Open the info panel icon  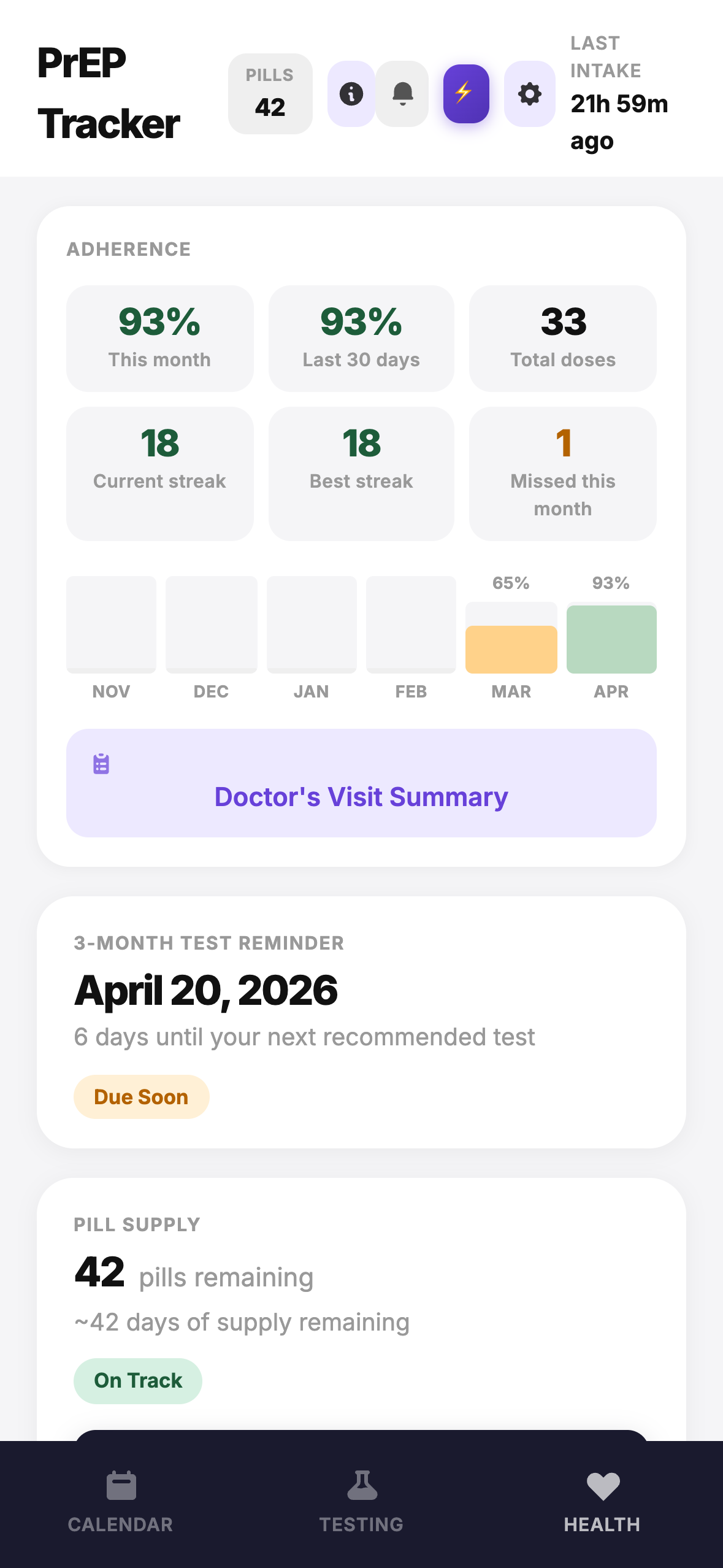click(x=350, y=94)
